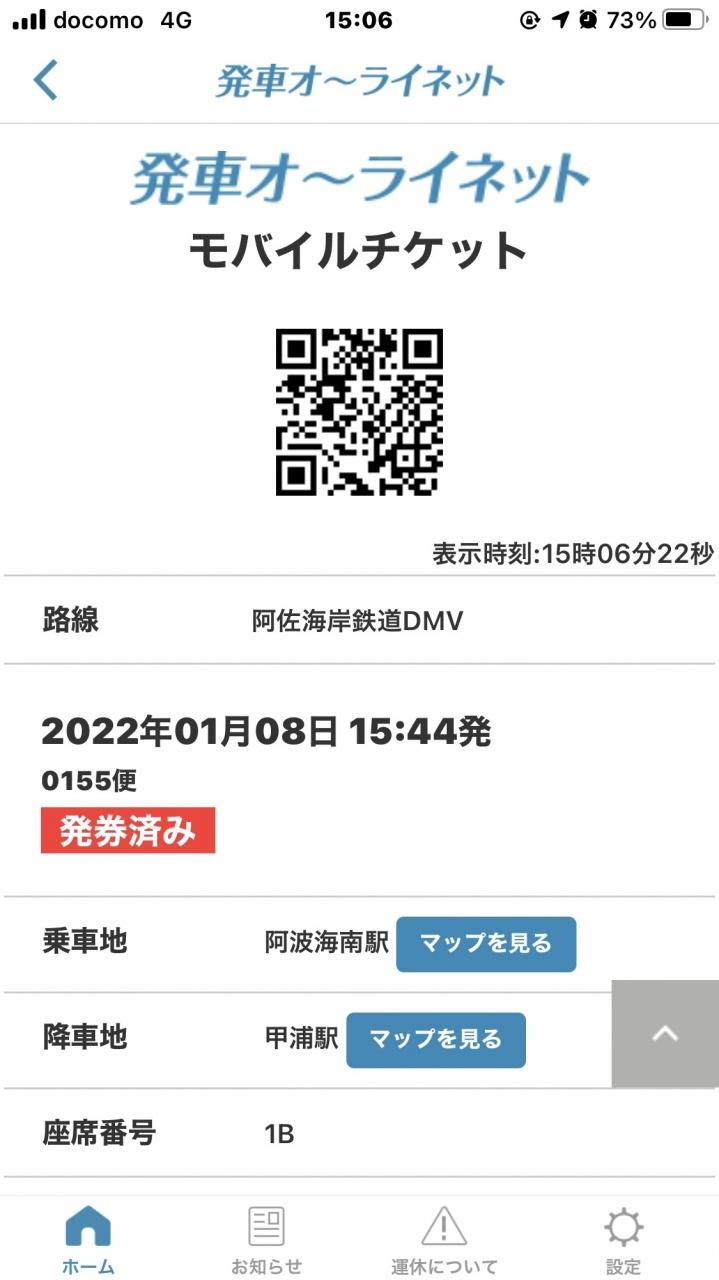View map for 阿波海南駅 boarding point

486,943
